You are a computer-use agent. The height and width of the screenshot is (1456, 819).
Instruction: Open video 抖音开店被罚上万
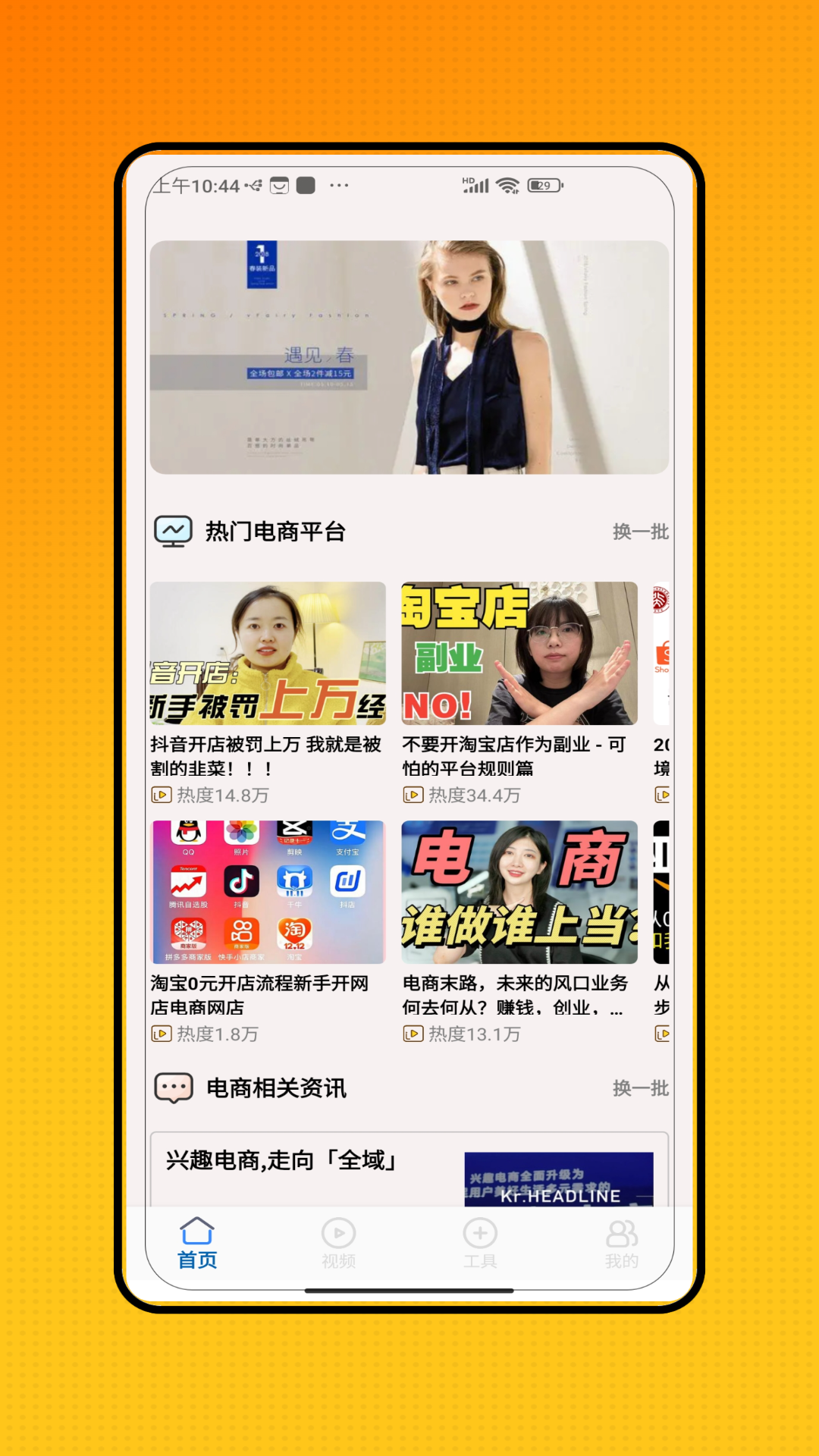(268, 692)
